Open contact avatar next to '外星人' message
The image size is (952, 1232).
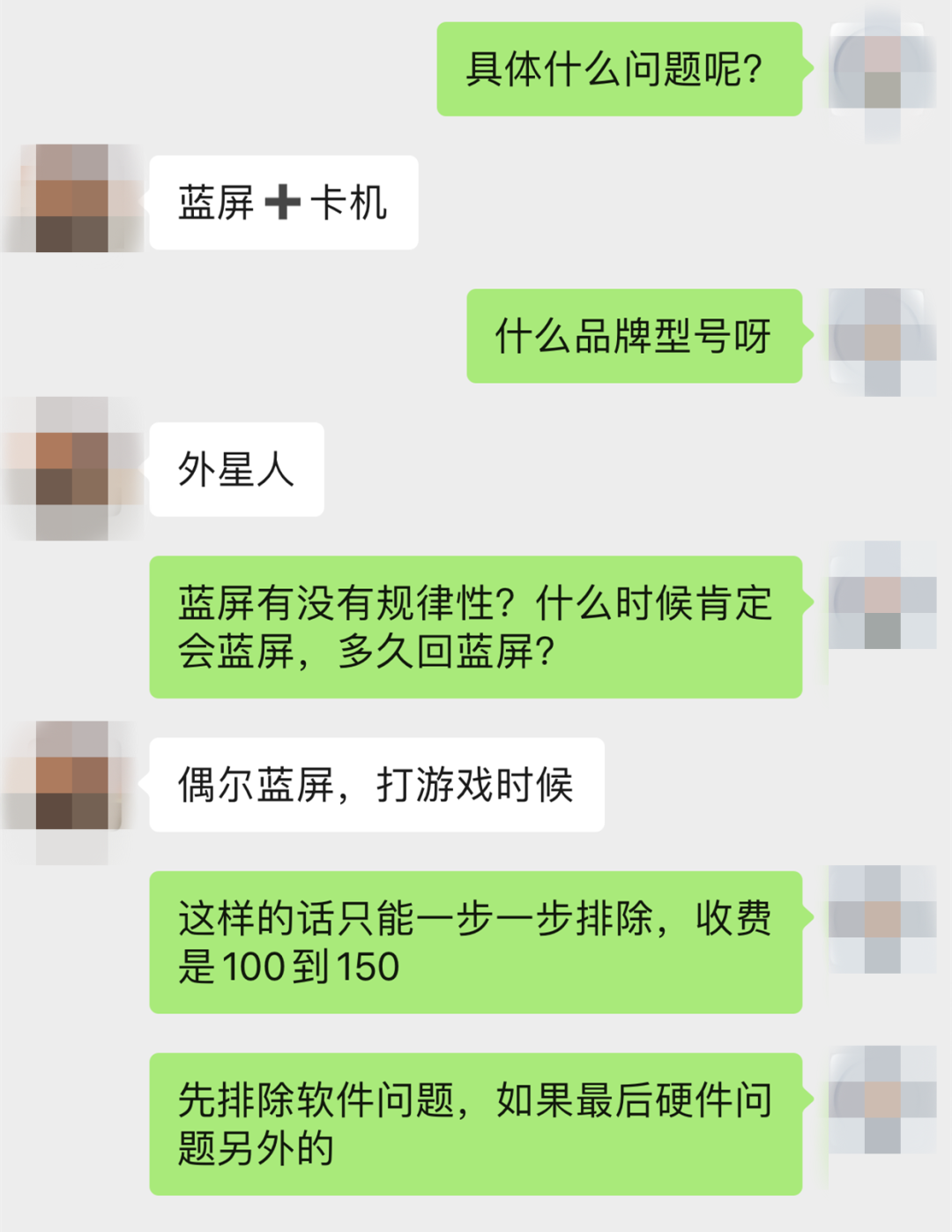click(72, 467)
